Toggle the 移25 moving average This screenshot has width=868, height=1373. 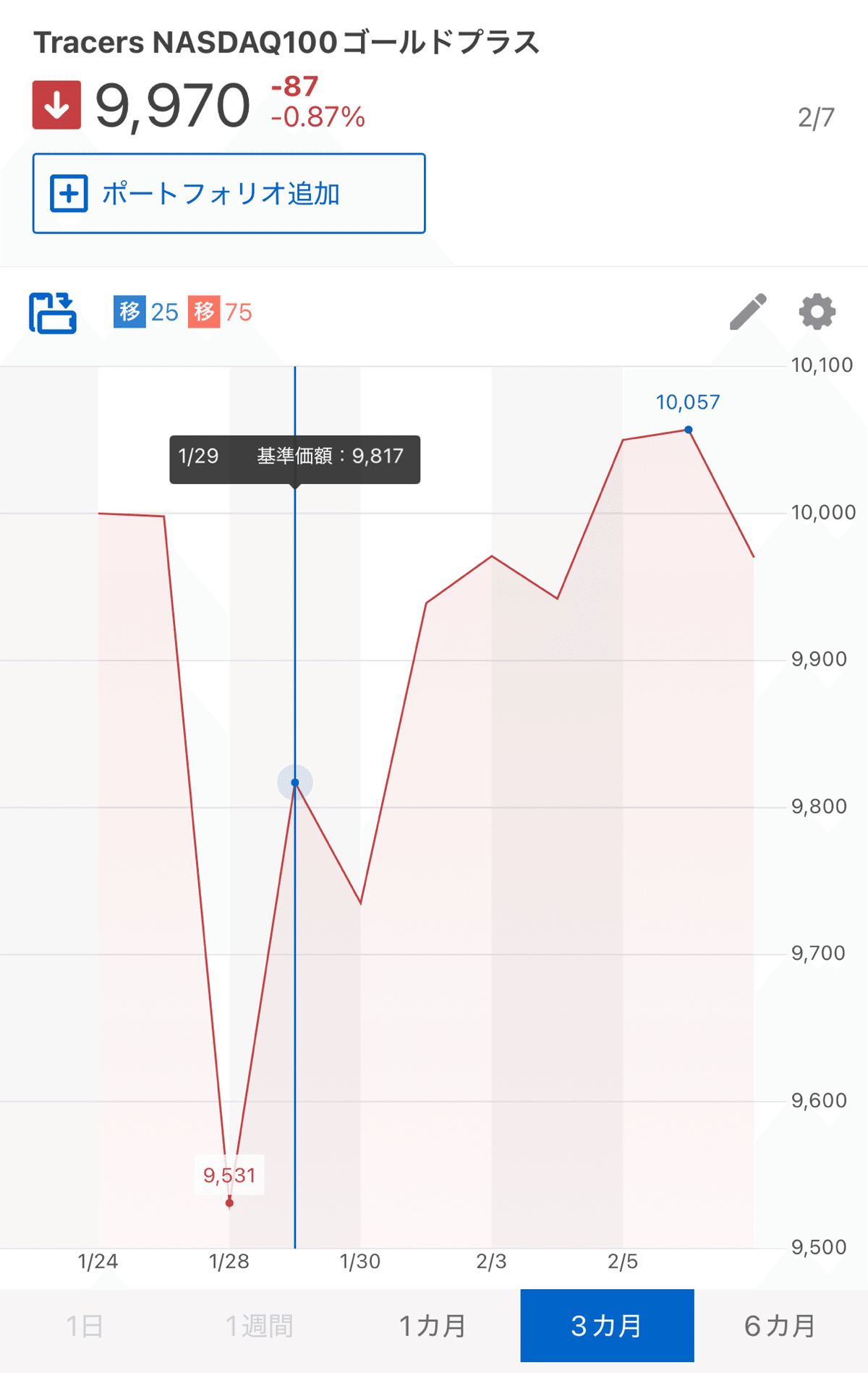[x=145, y=312]
